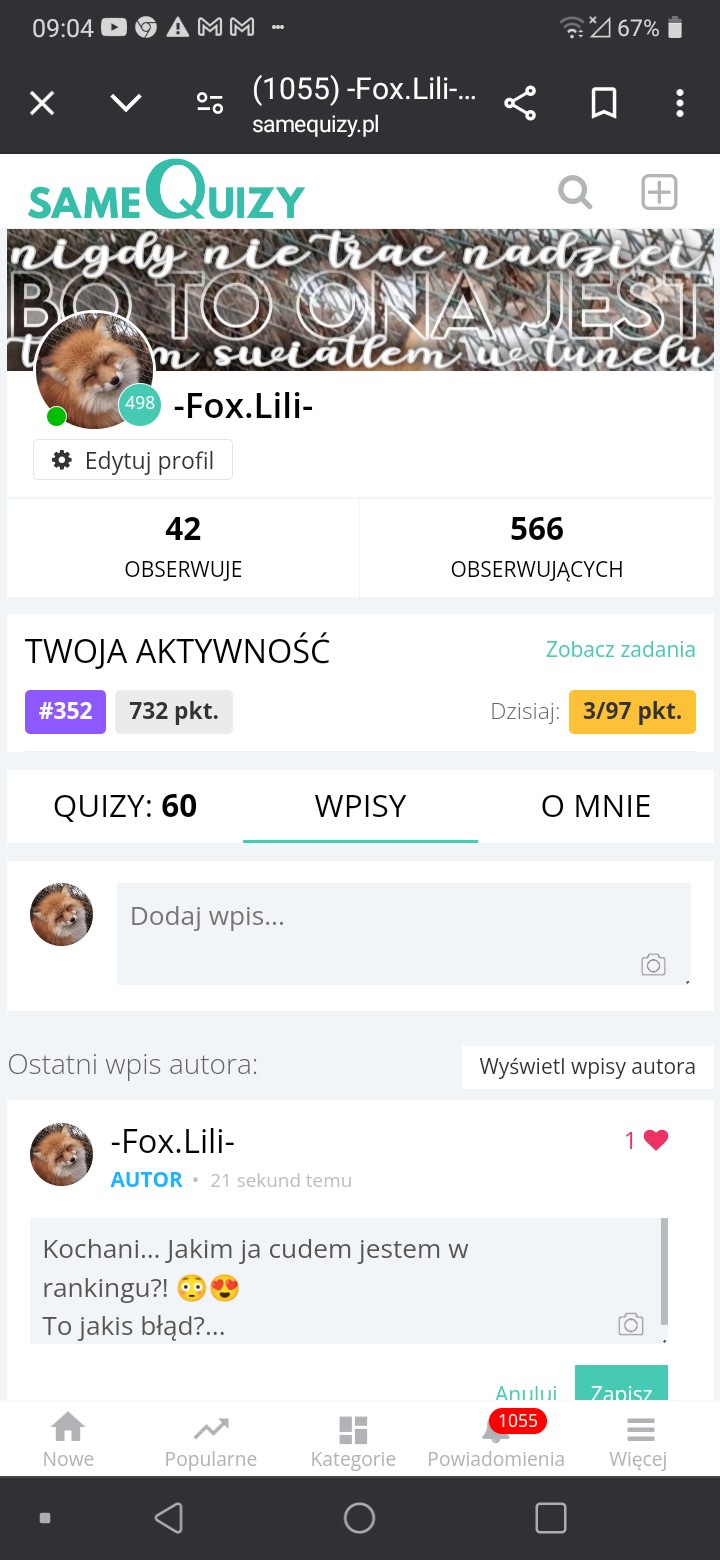
Task: Open Zobacz zadania link
Action: pyautogui.click(x=620, y=650)
